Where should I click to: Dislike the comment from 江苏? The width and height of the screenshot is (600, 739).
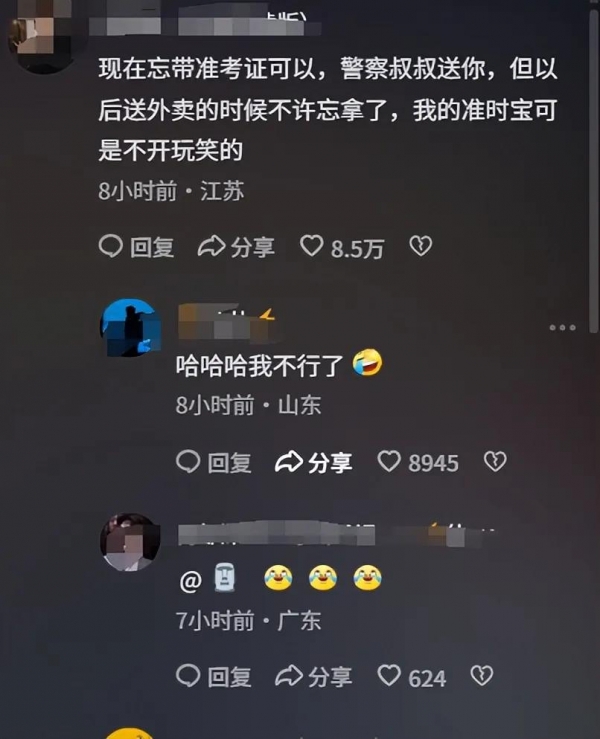tap(421, 246)
